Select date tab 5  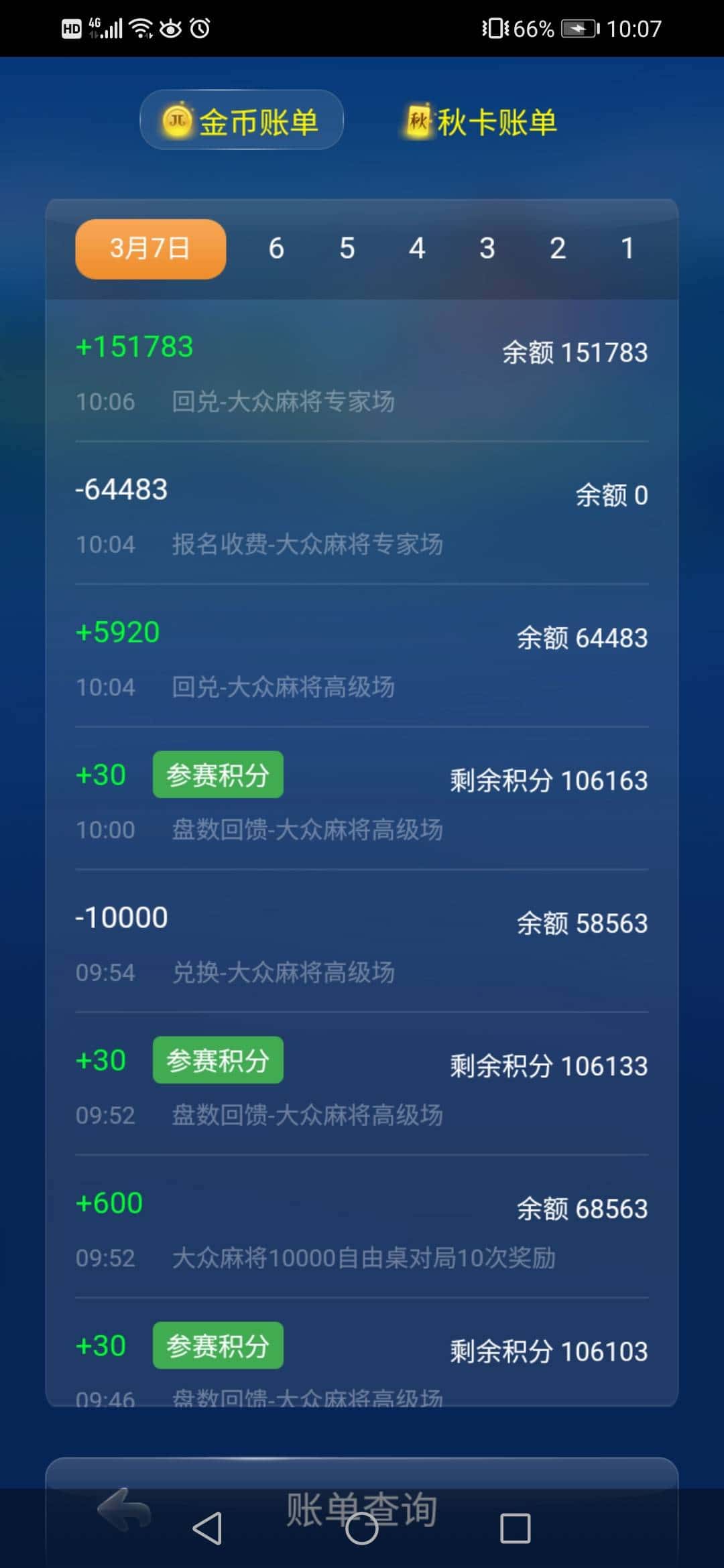347,248
